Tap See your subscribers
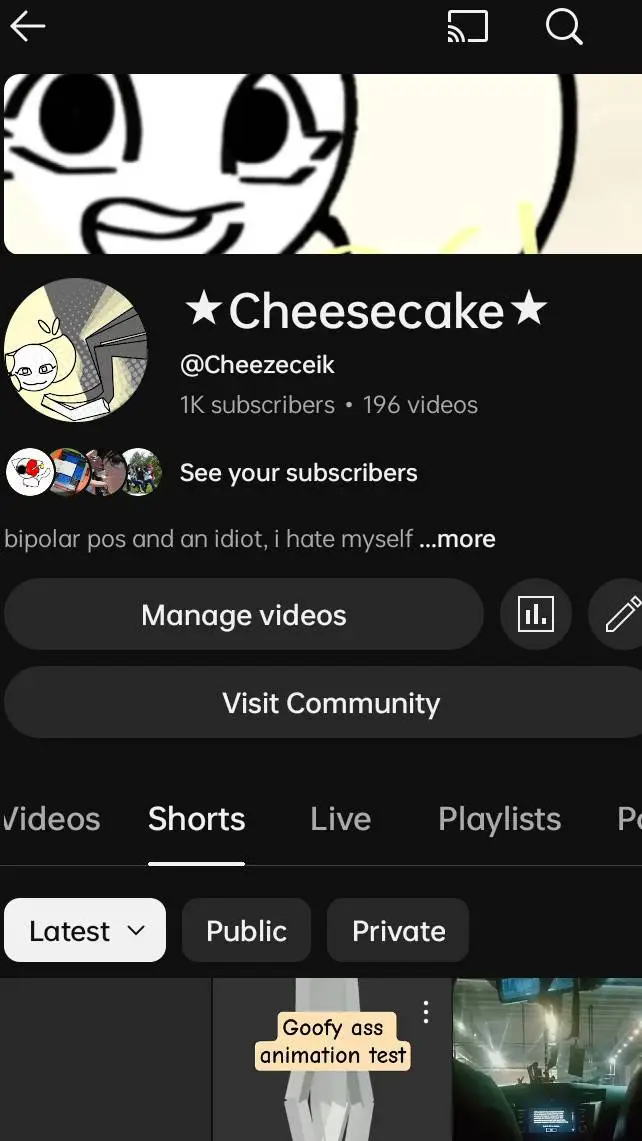This screenshot has width=642, height=1141. 298,473
